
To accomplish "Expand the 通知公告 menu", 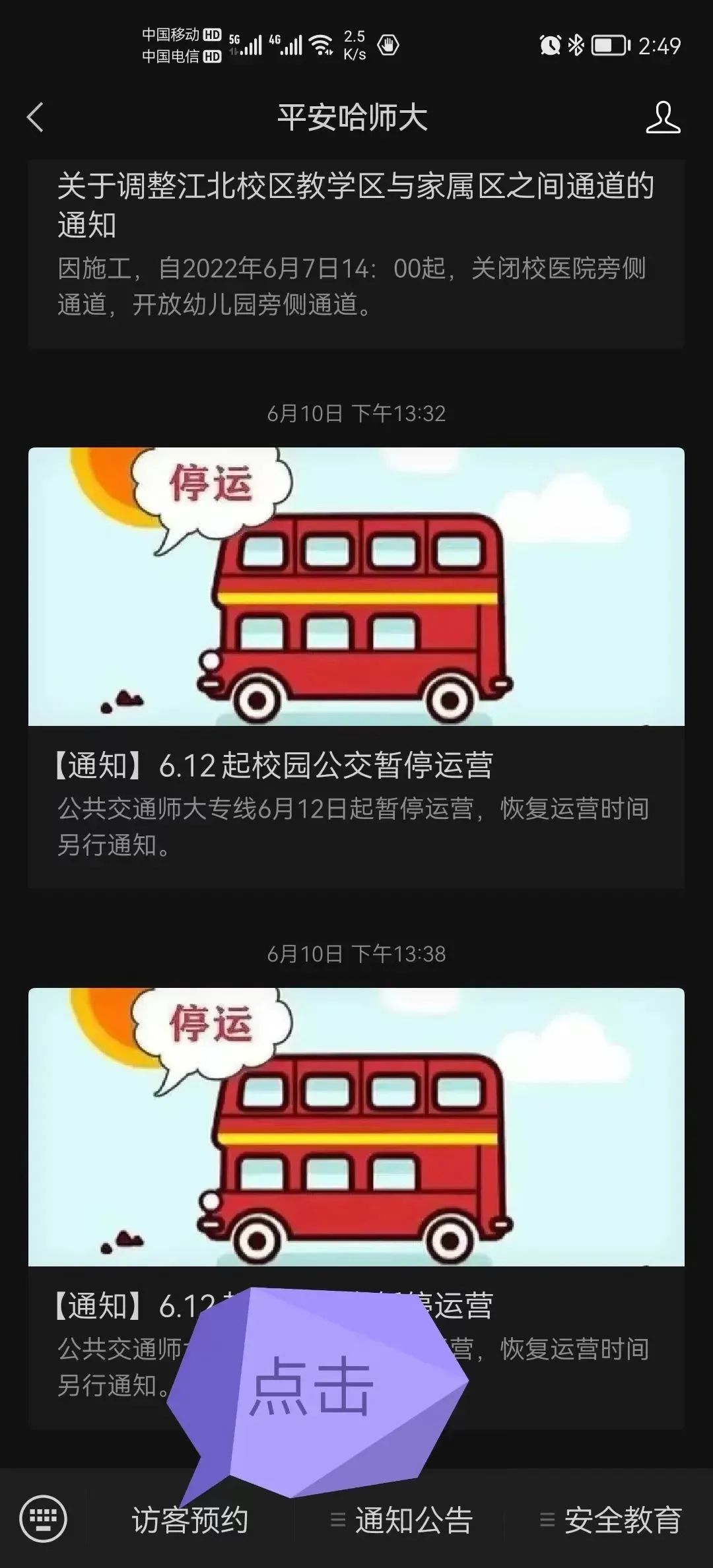I will click(401, 1520).
